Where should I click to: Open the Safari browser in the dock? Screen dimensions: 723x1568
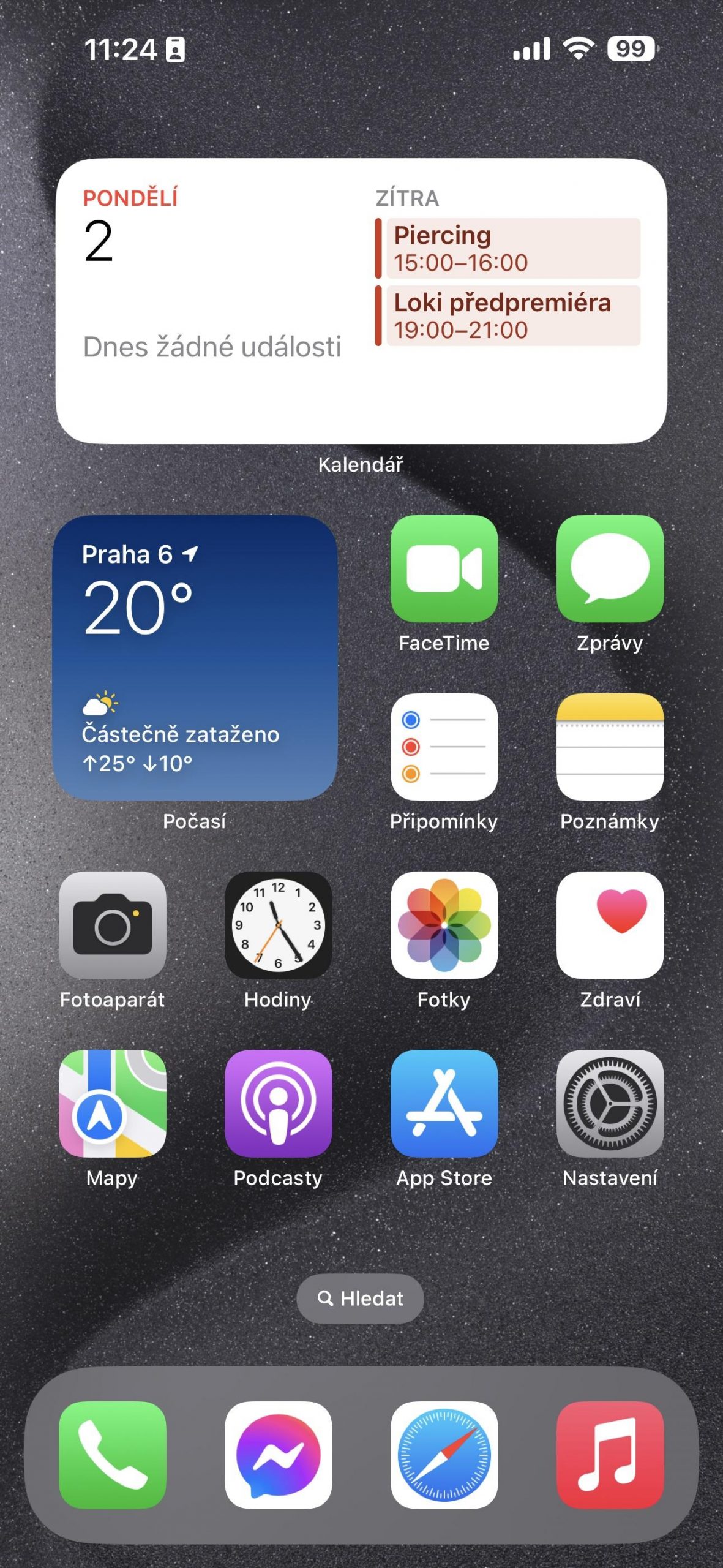tap(444, 1455)
